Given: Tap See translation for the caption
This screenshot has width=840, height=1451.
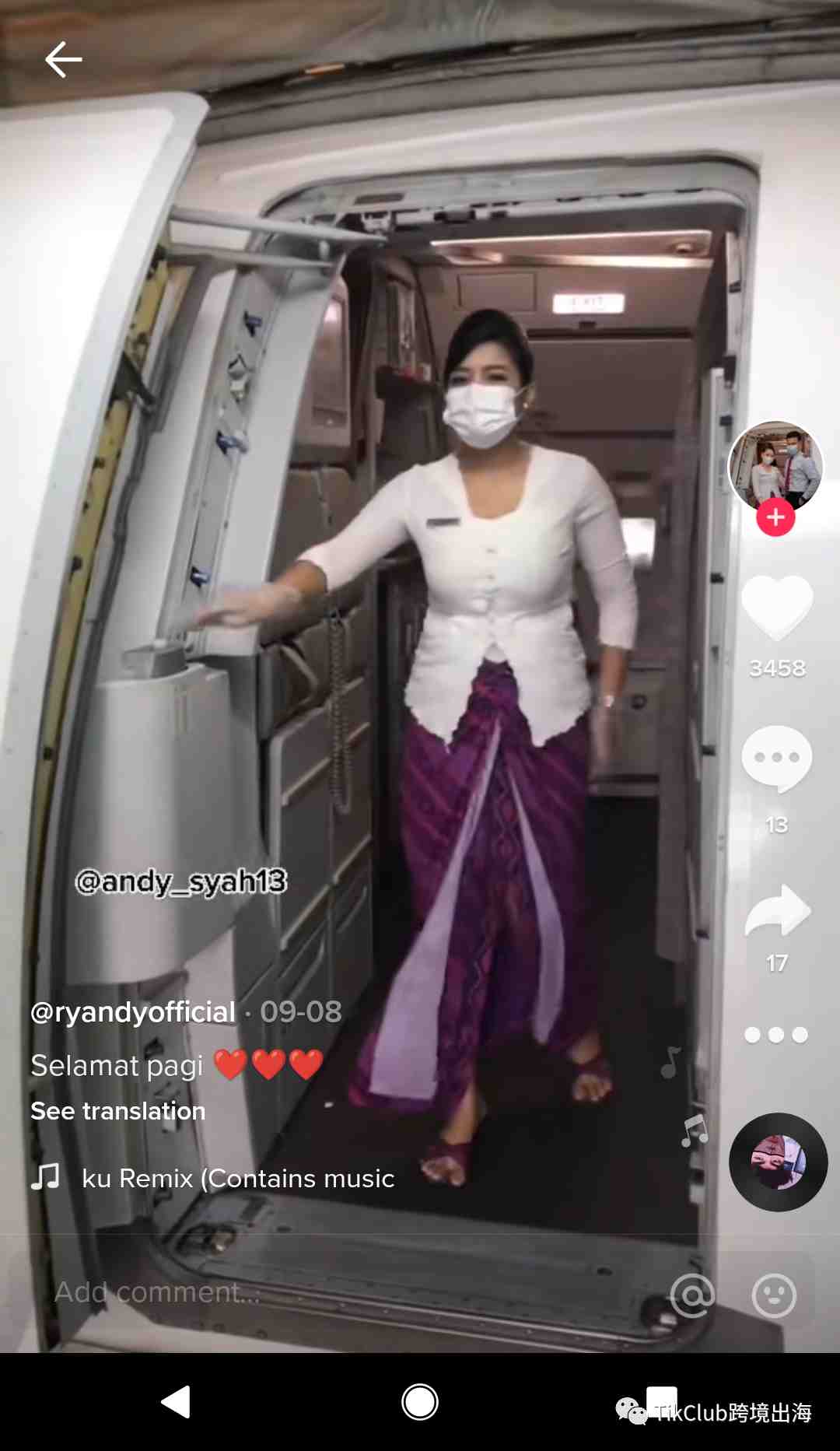Looking at the screenshot, I should (118, 1111).
